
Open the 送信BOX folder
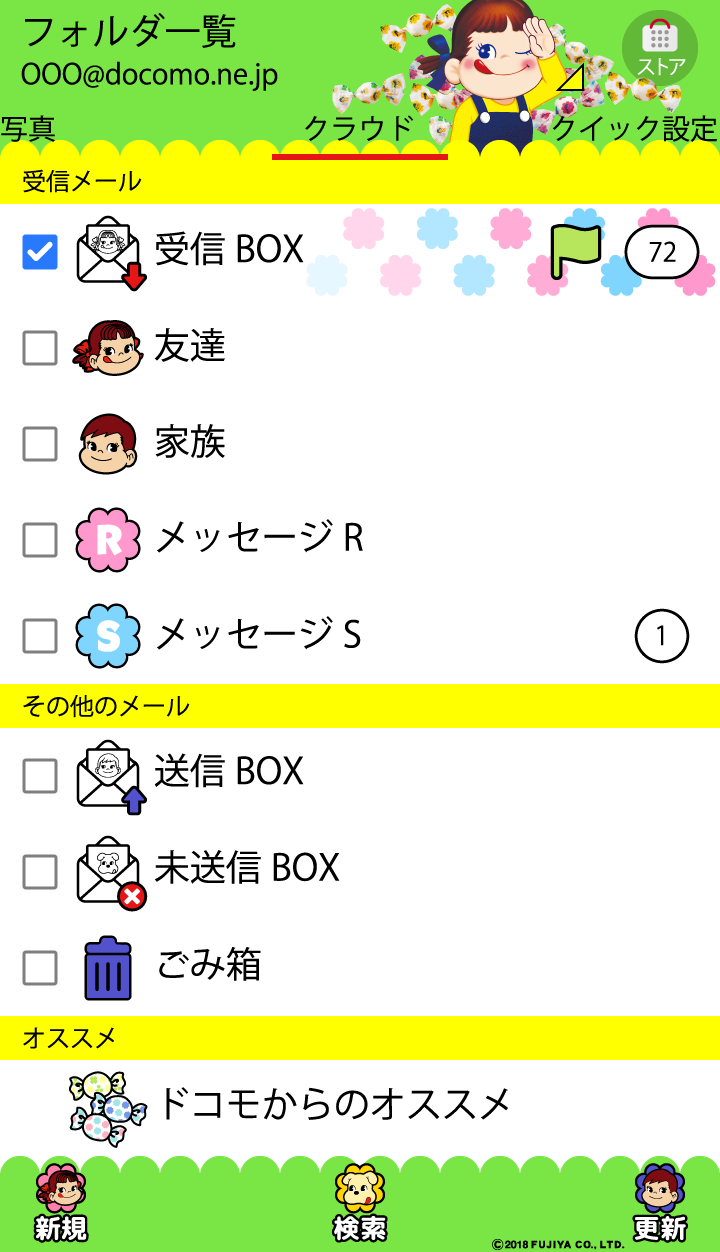click(229, 772)
